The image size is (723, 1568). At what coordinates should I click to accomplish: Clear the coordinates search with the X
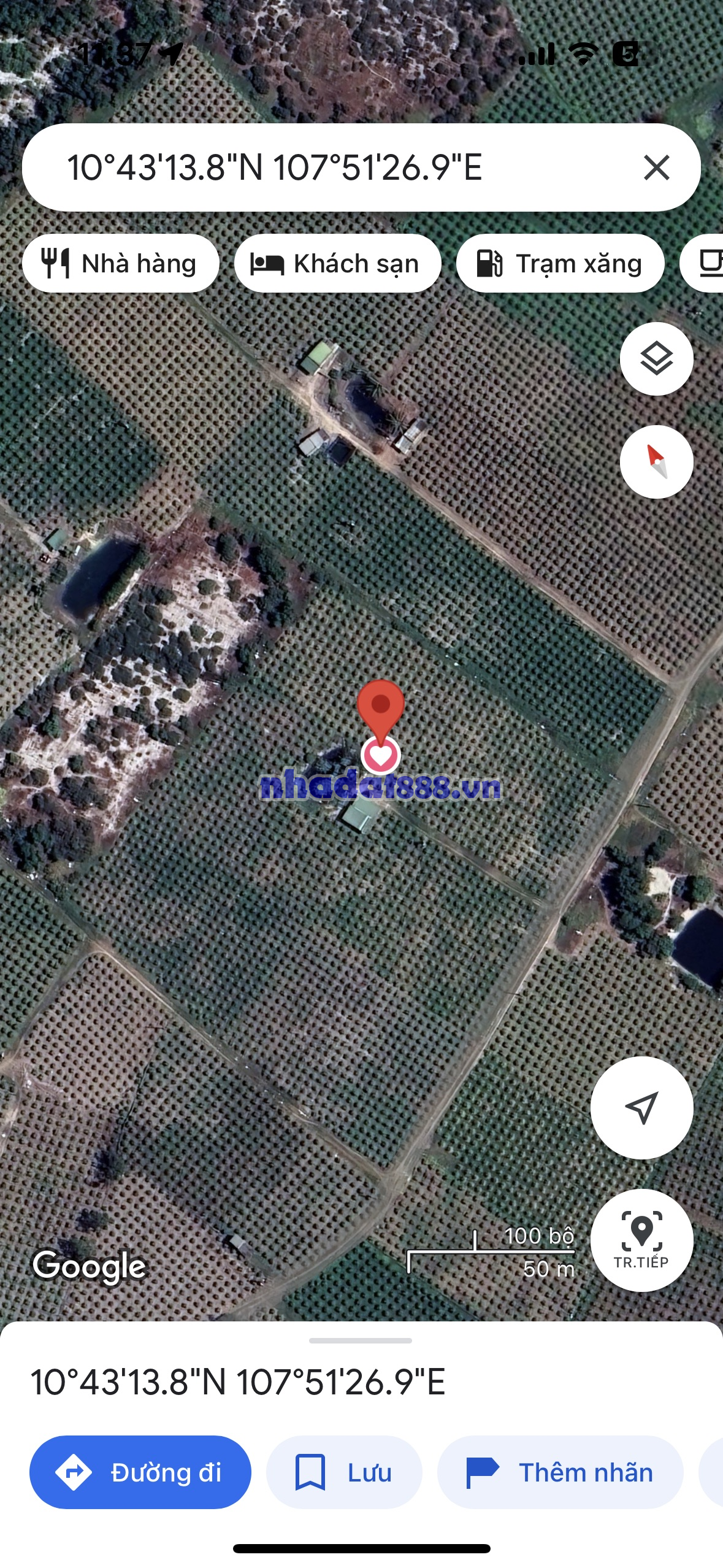[656, 167]
